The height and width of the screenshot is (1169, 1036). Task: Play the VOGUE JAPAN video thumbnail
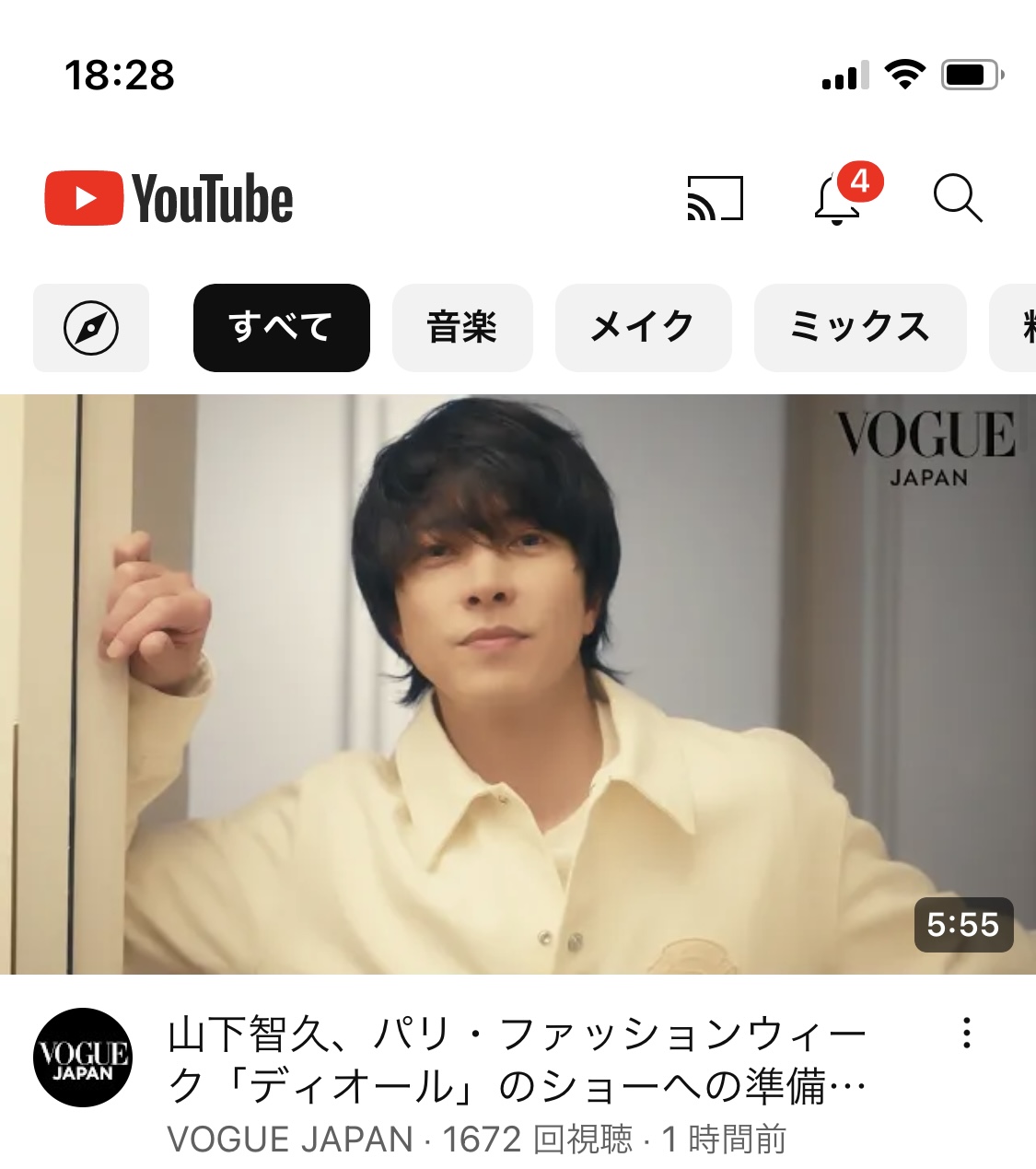pos(518,684)
